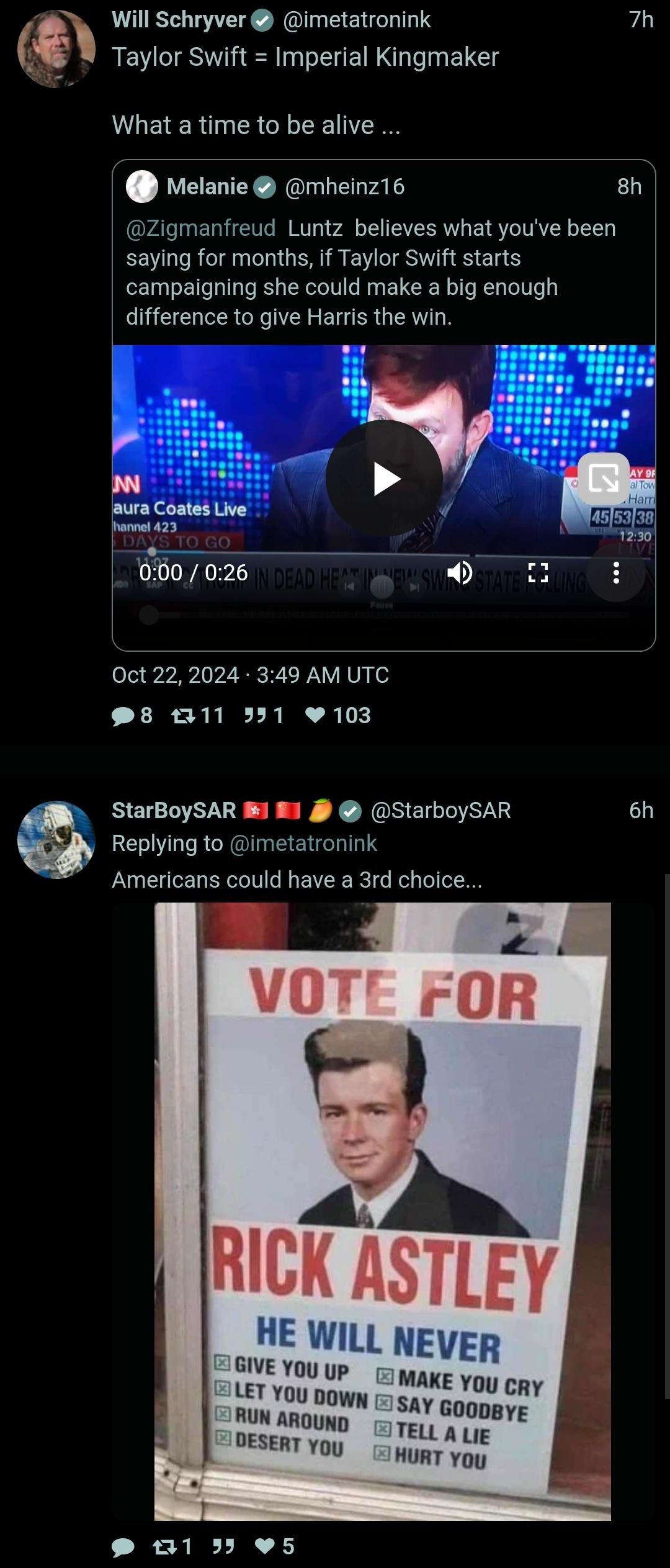The width and height of the screenshot is (670, 1568).
Task: Quote Will Schryver's post
Action: pyautogui.click(x=256, y=716)
